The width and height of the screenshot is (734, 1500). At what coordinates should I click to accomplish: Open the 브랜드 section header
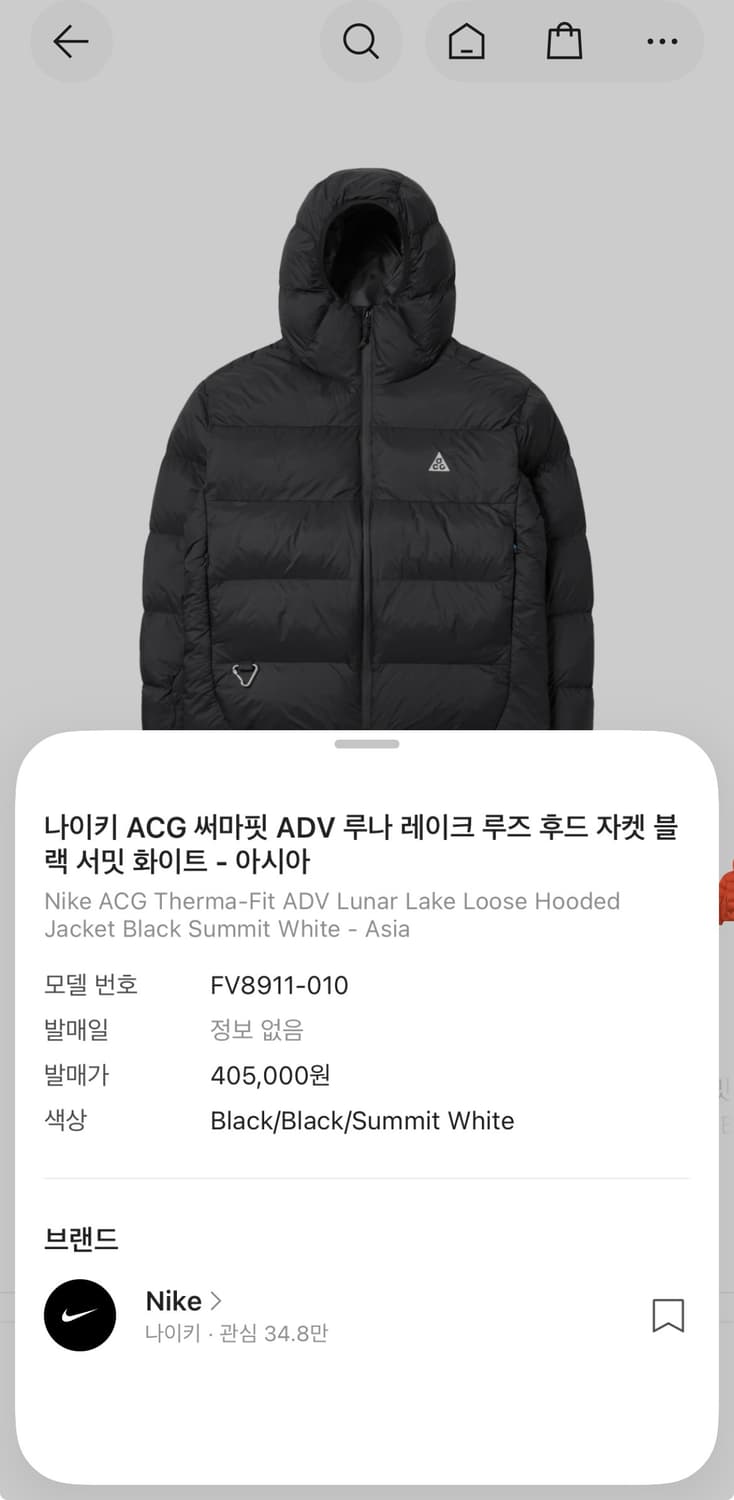coord(80,1238)
